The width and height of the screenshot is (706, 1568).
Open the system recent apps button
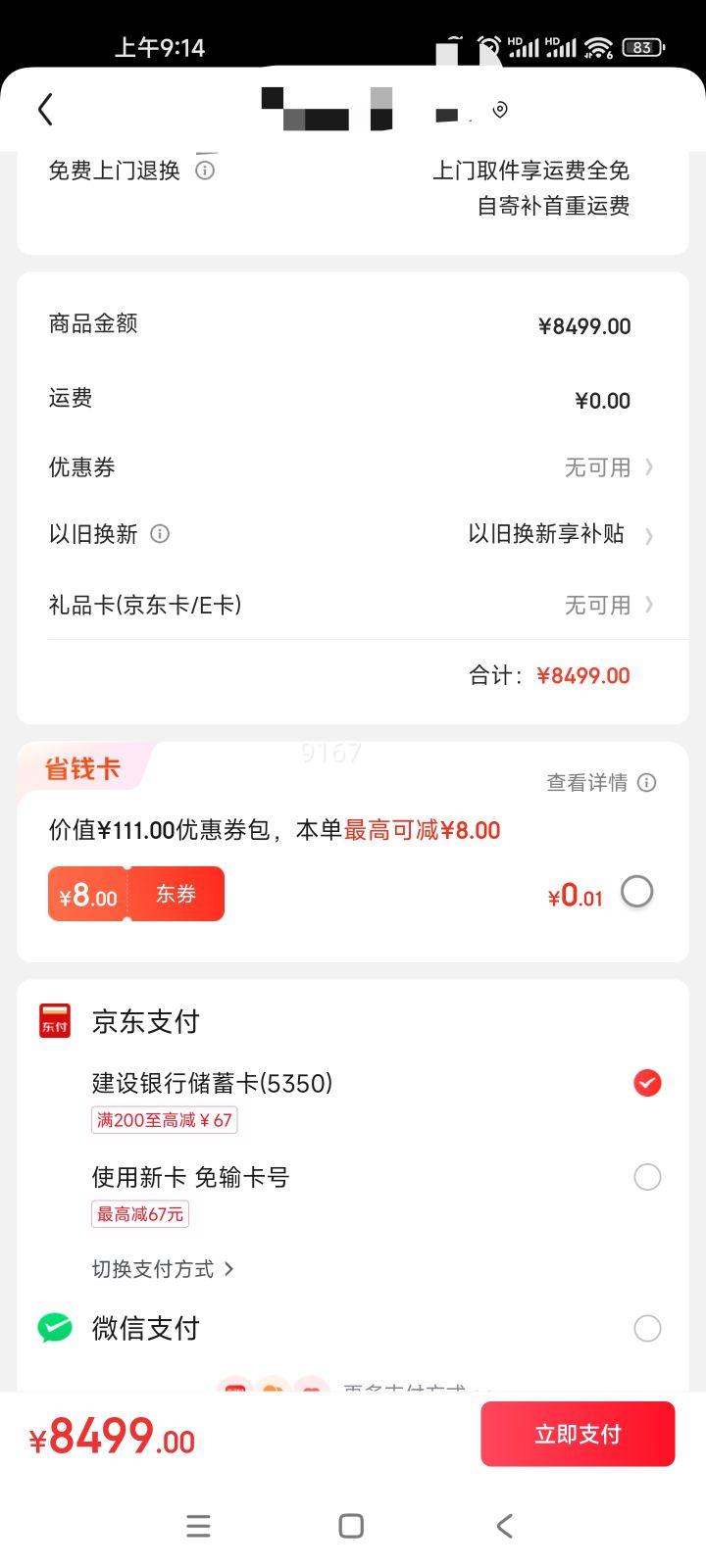[199, 1526]
